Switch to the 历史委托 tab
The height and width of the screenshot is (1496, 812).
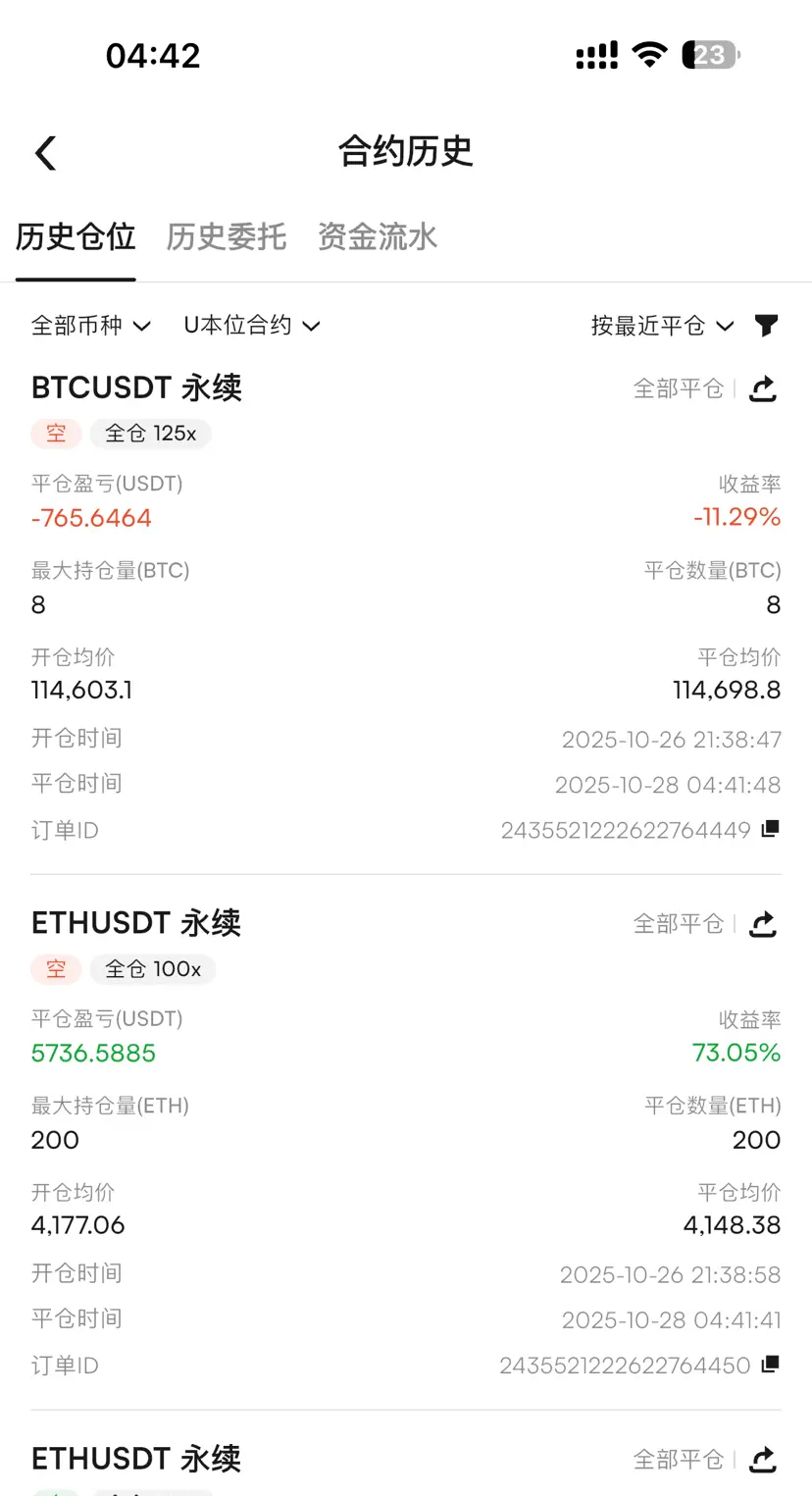tap(226, 237)
